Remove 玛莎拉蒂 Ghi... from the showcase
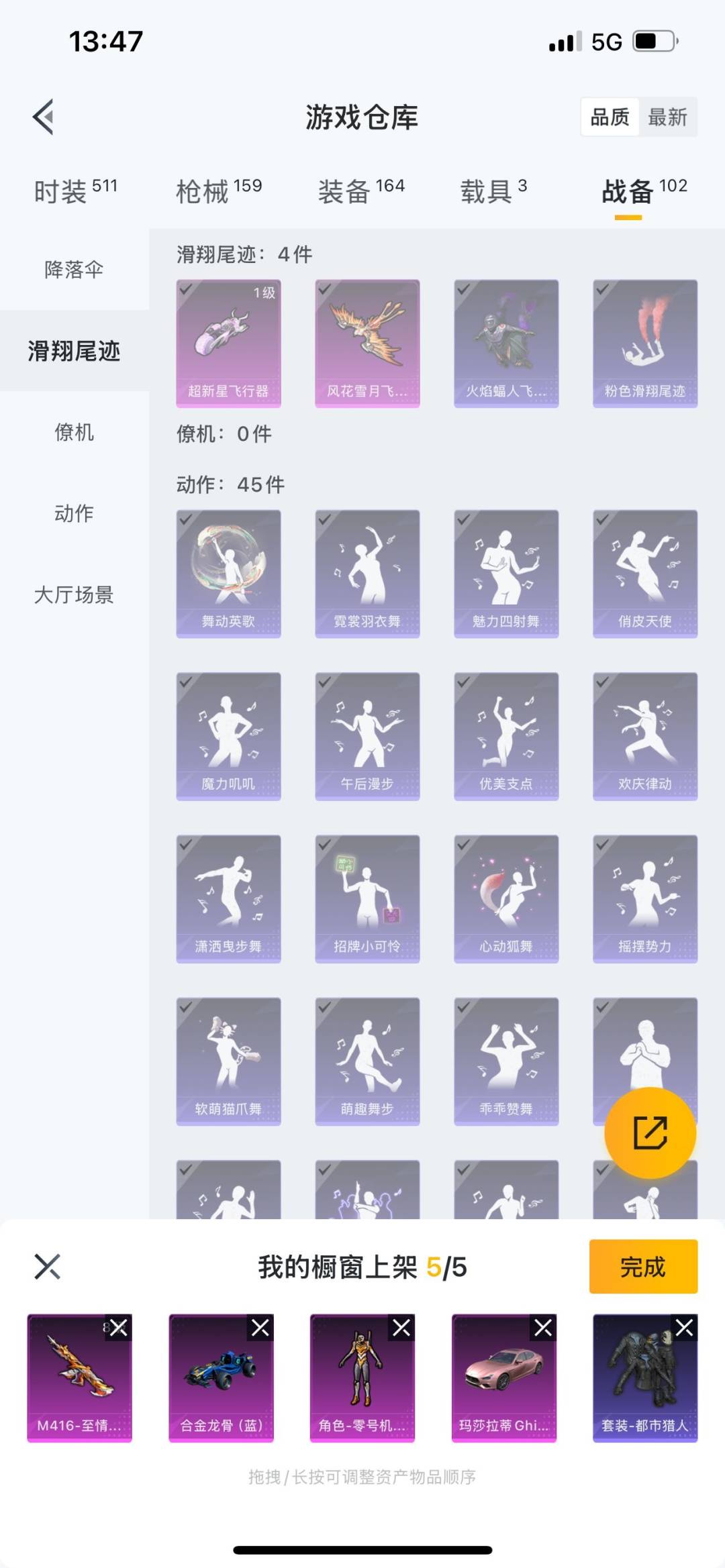Image resolution: width=725 pixels, height=1568 pixels. pos(543,1327)
